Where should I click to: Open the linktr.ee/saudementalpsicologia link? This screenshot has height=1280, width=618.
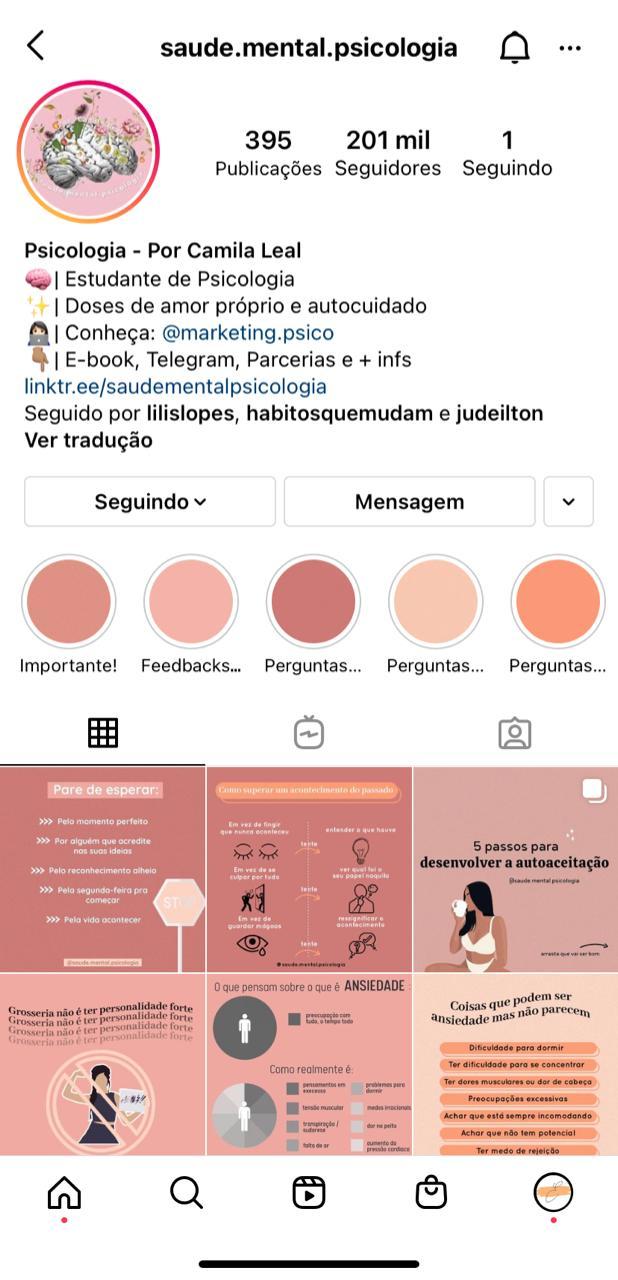pyautogui.click(x=175, y=386)
